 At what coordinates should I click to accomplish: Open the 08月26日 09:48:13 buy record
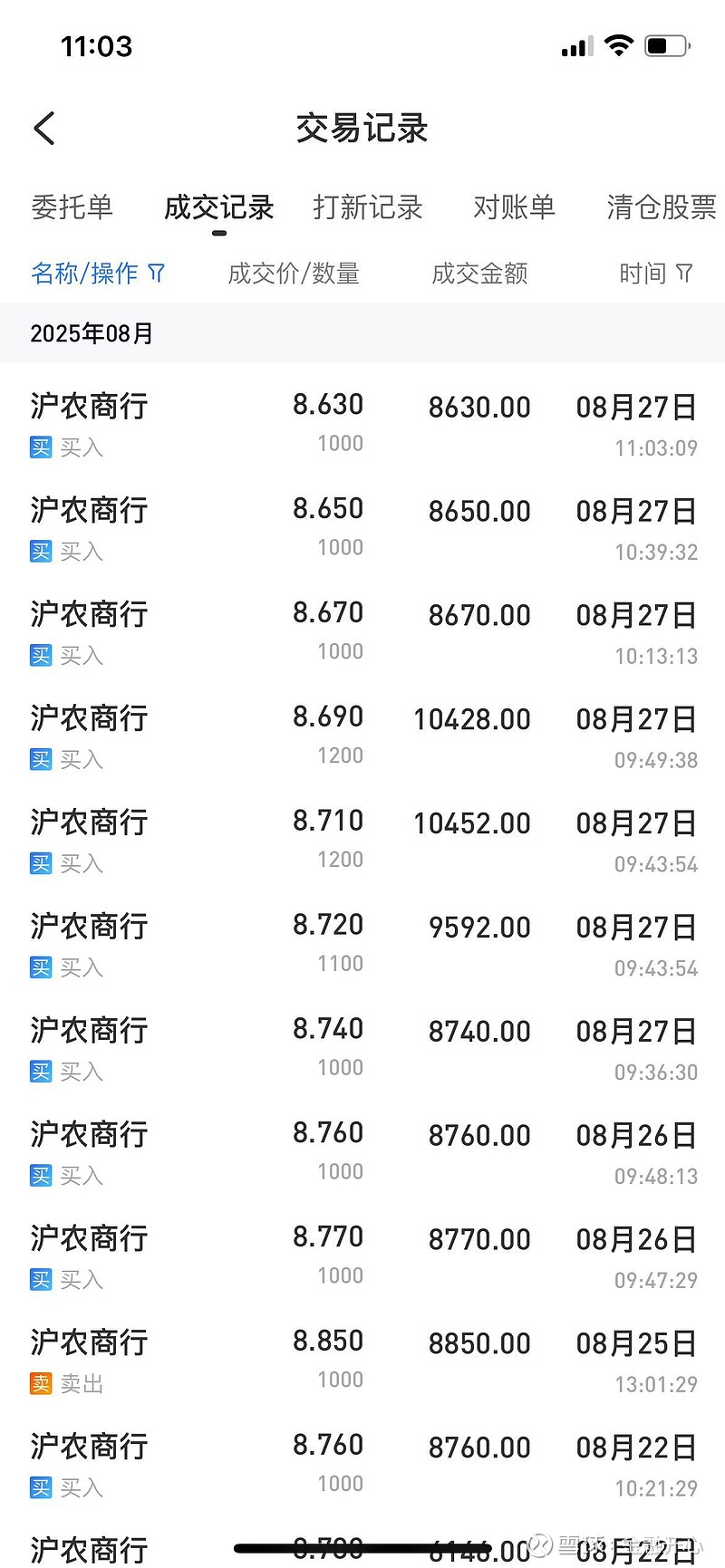pyautogui.click(x=362, y=1152)
